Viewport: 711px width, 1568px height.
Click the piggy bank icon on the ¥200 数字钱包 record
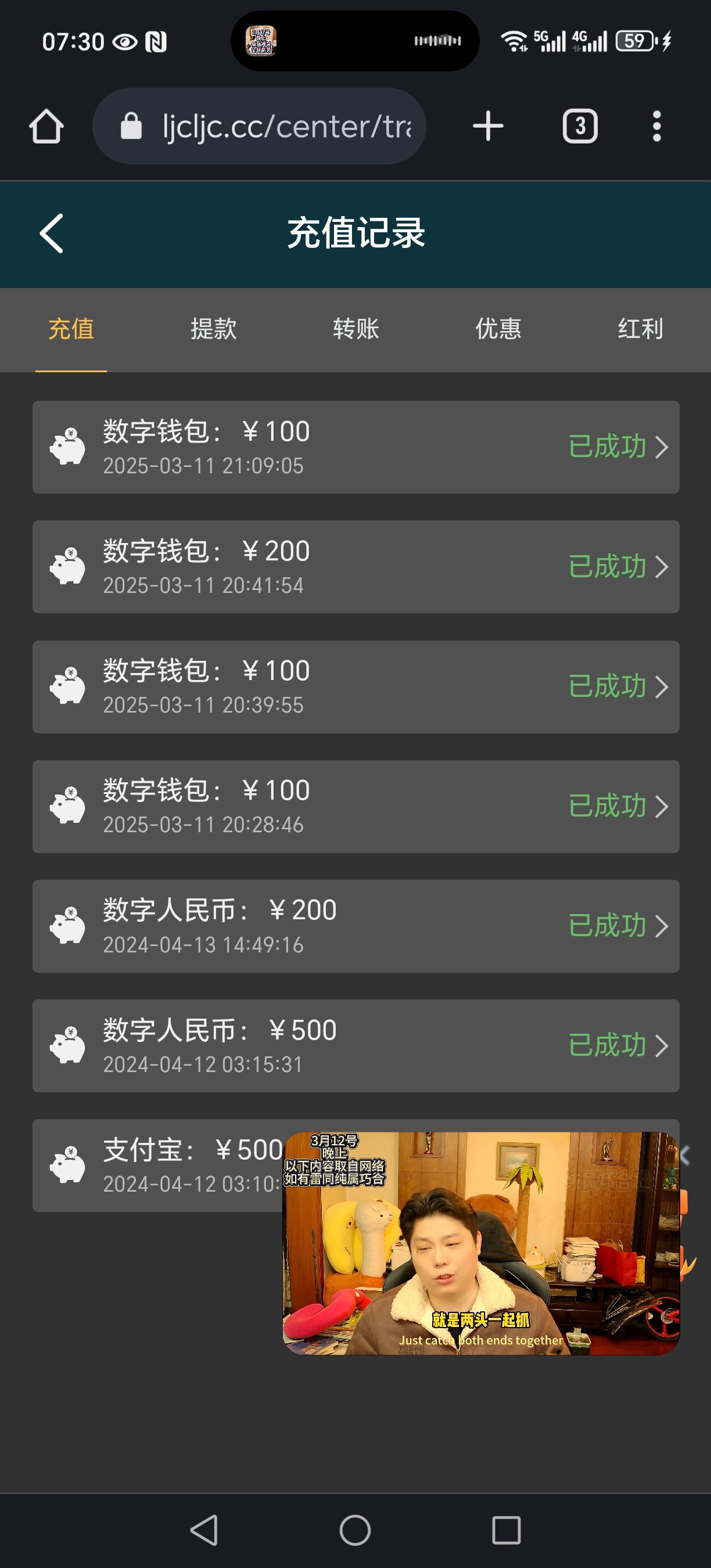click(69, 566)
